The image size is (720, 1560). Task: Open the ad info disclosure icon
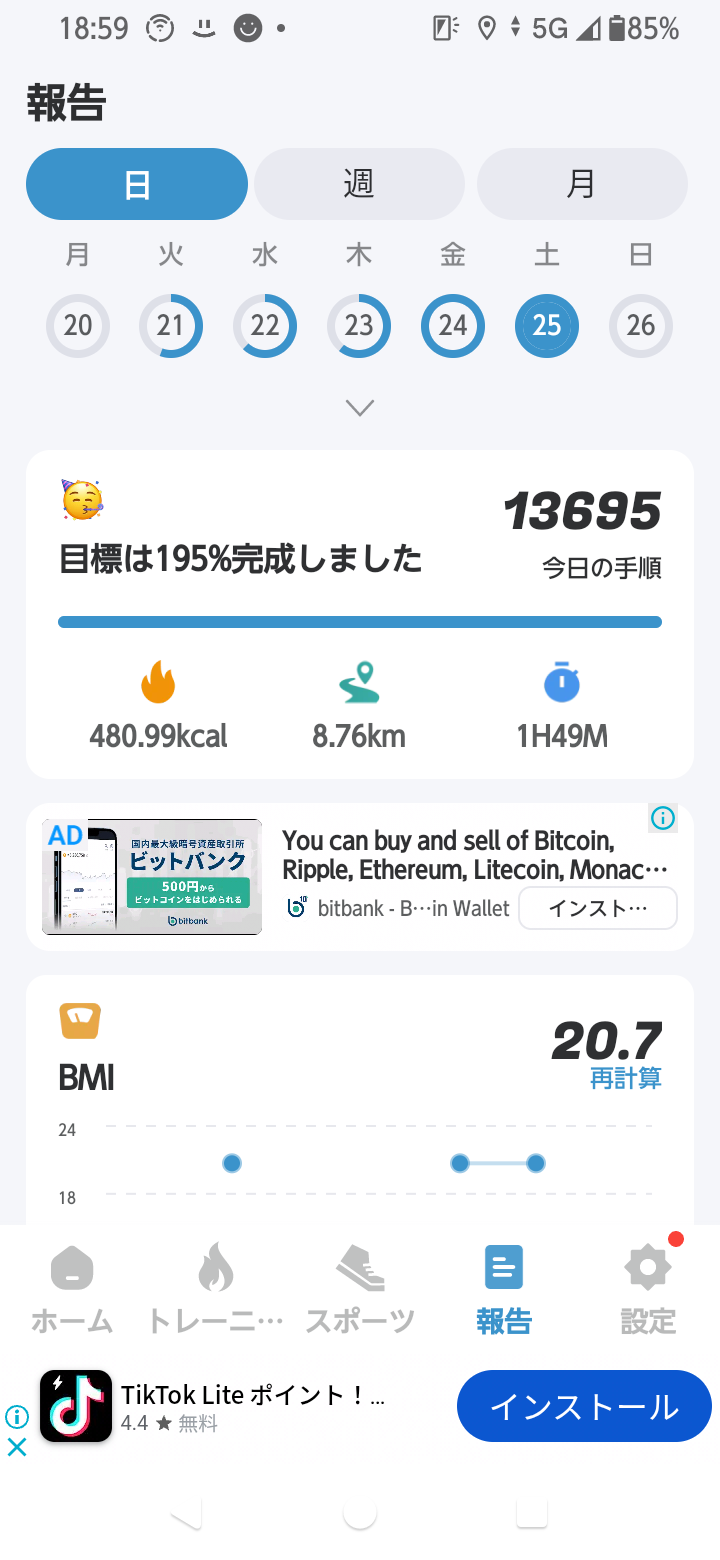662,818
